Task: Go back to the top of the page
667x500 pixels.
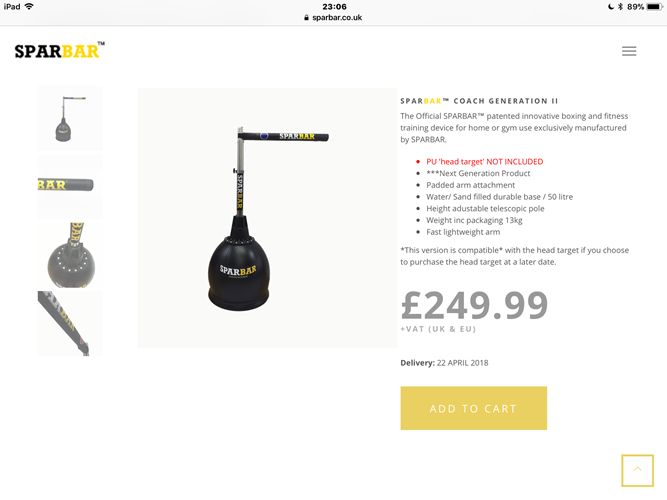Action: coord(637,470)
